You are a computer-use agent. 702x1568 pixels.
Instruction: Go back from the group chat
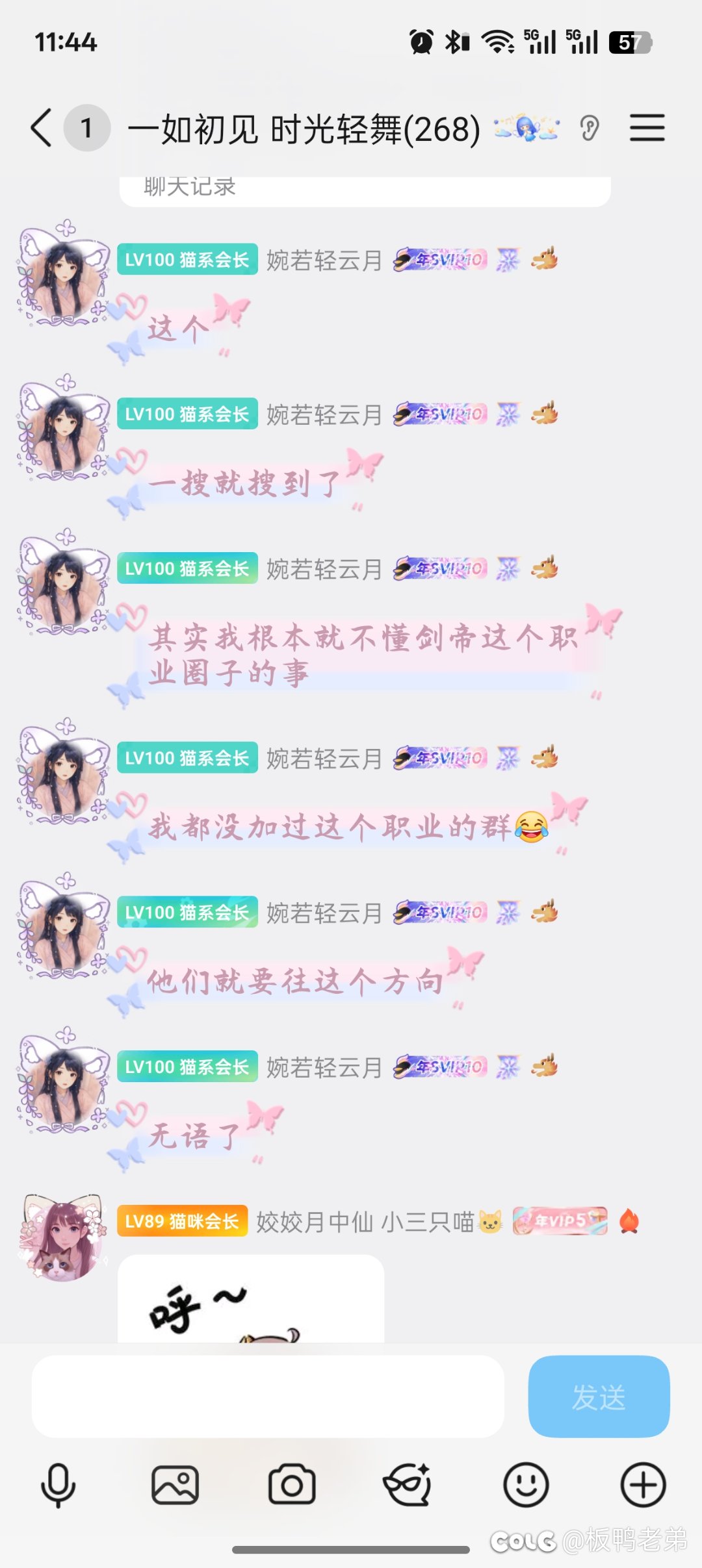coord(42,128)
